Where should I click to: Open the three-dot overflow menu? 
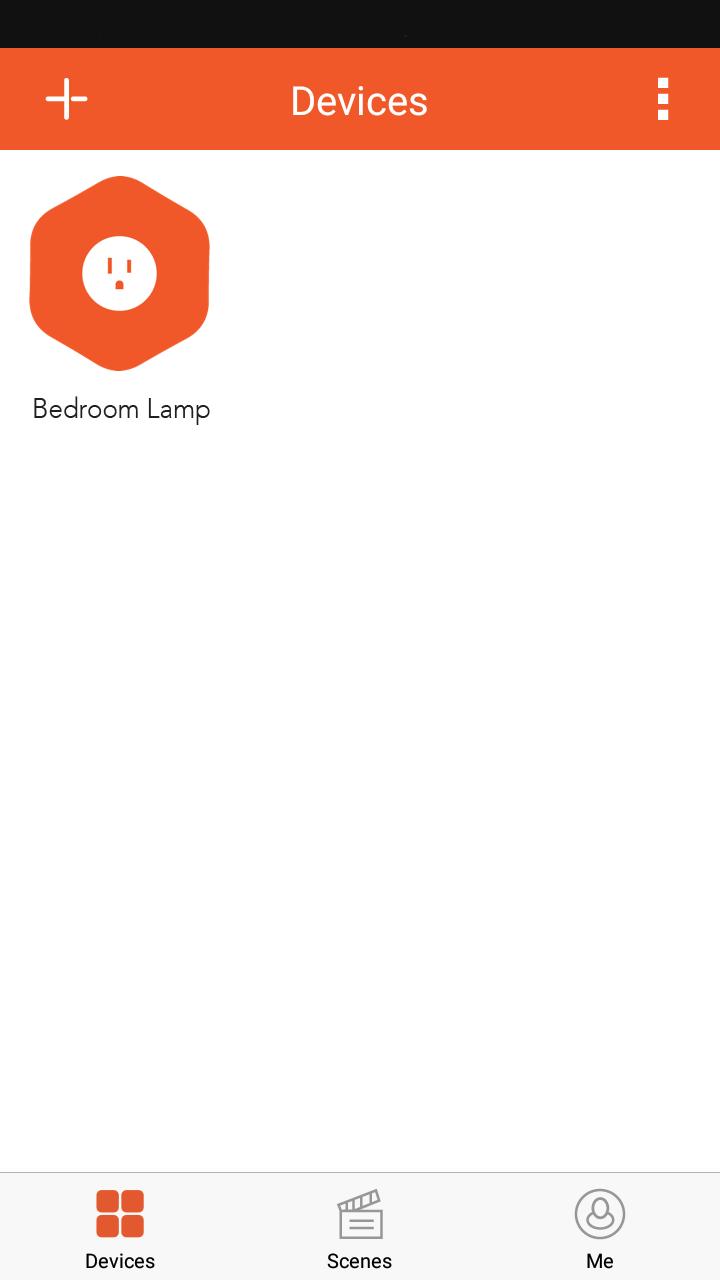(662, 99)
